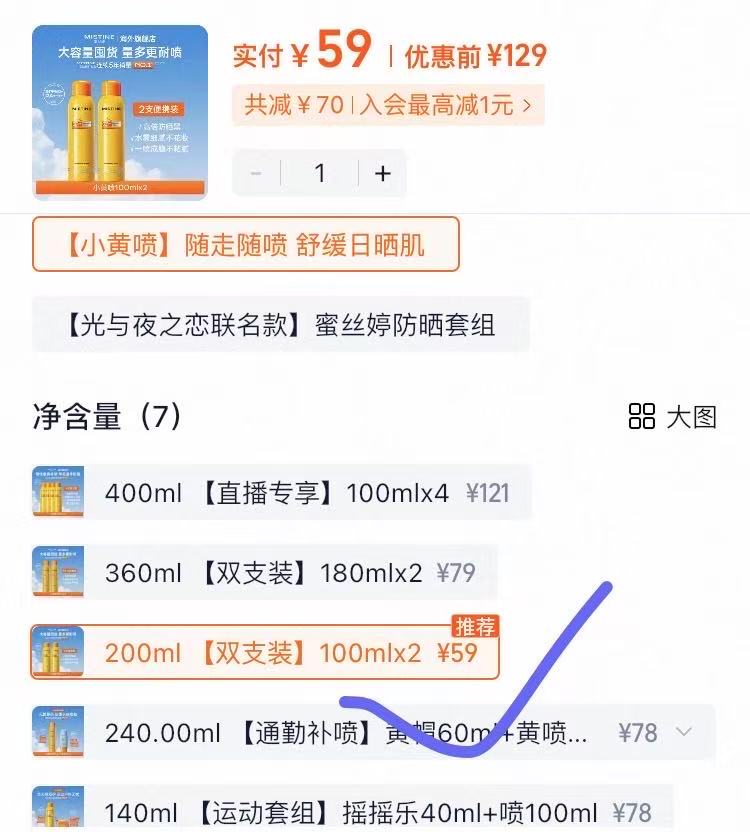This screenshot has height=832, width=750.
Task: Pick the 360ml 双支装 180mlx2 option
Action: pyautogui.click(x=264, y=573)
